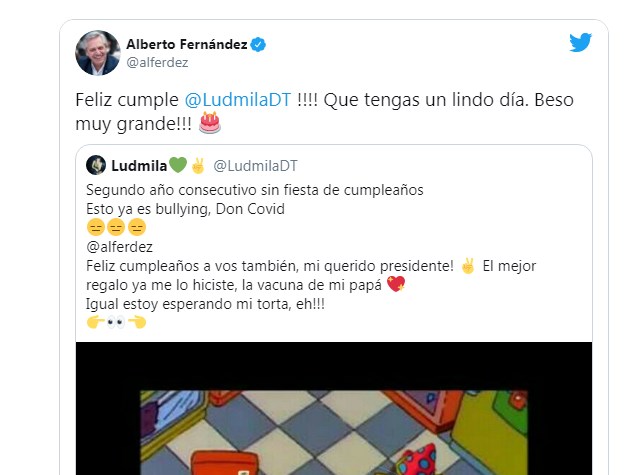Open the @LudmilaDT mention in the tweet
Image resolution: width=631 pixels, height=475 pixels.
(x=238, y=101)
